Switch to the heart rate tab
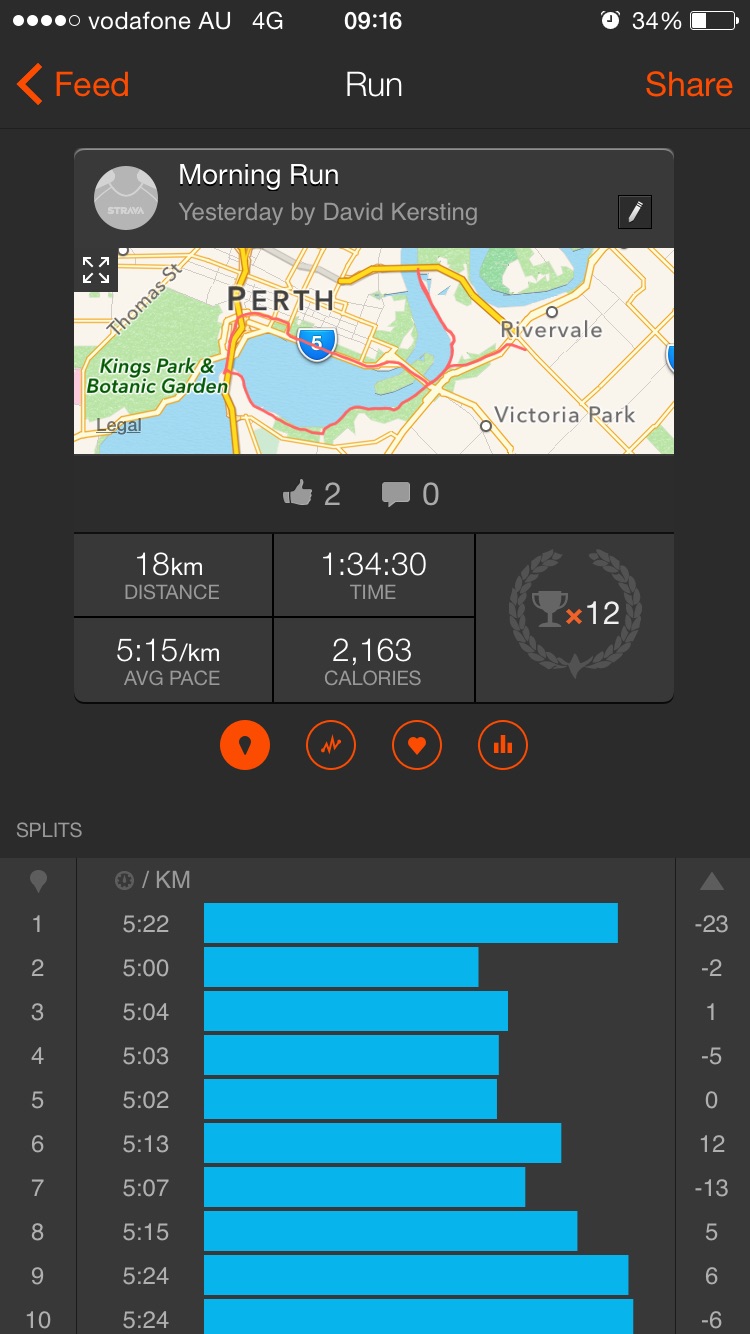 (x=417, y=745)
